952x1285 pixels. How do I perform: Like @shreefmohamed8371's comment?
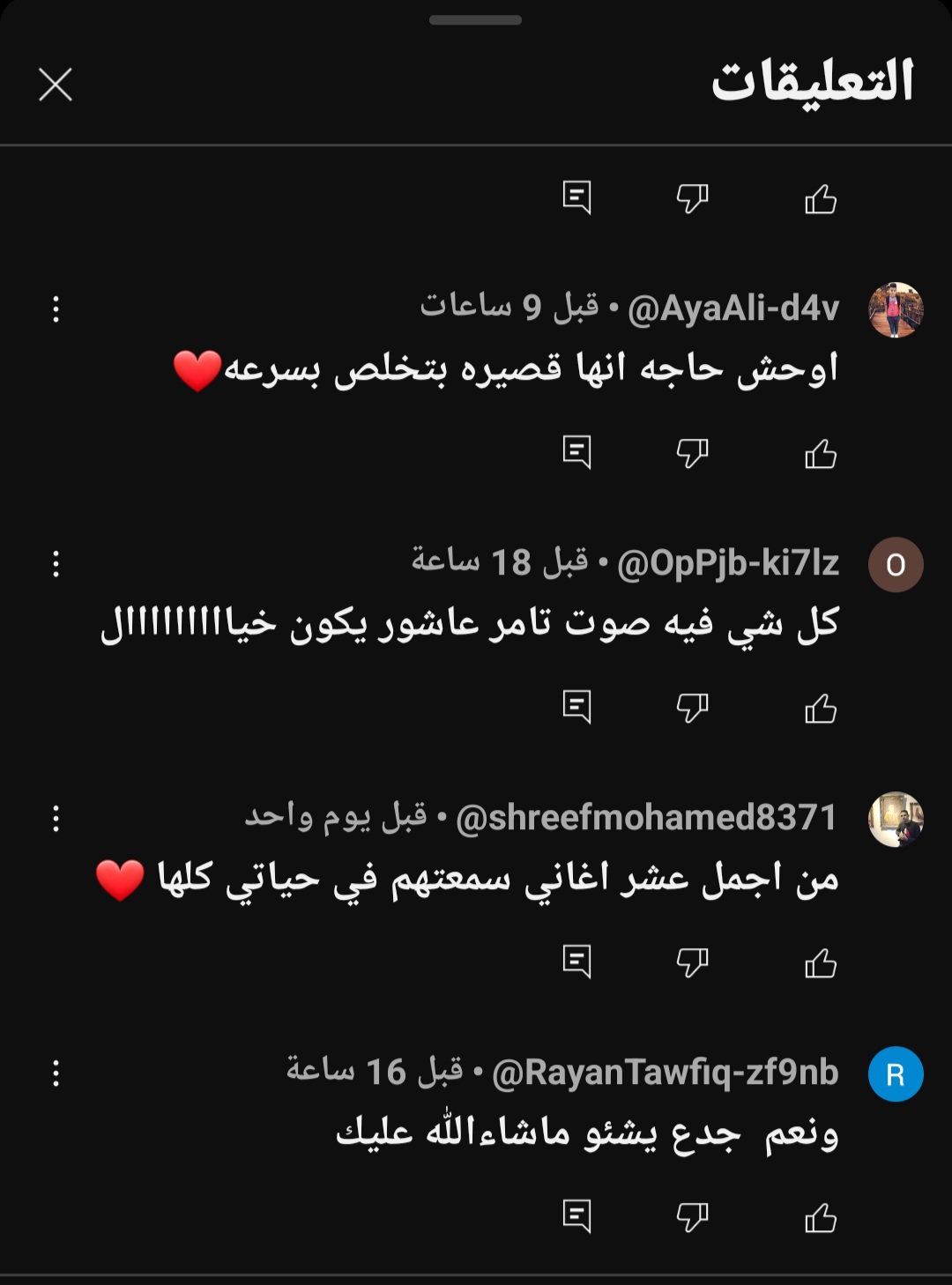coord(821,963)
